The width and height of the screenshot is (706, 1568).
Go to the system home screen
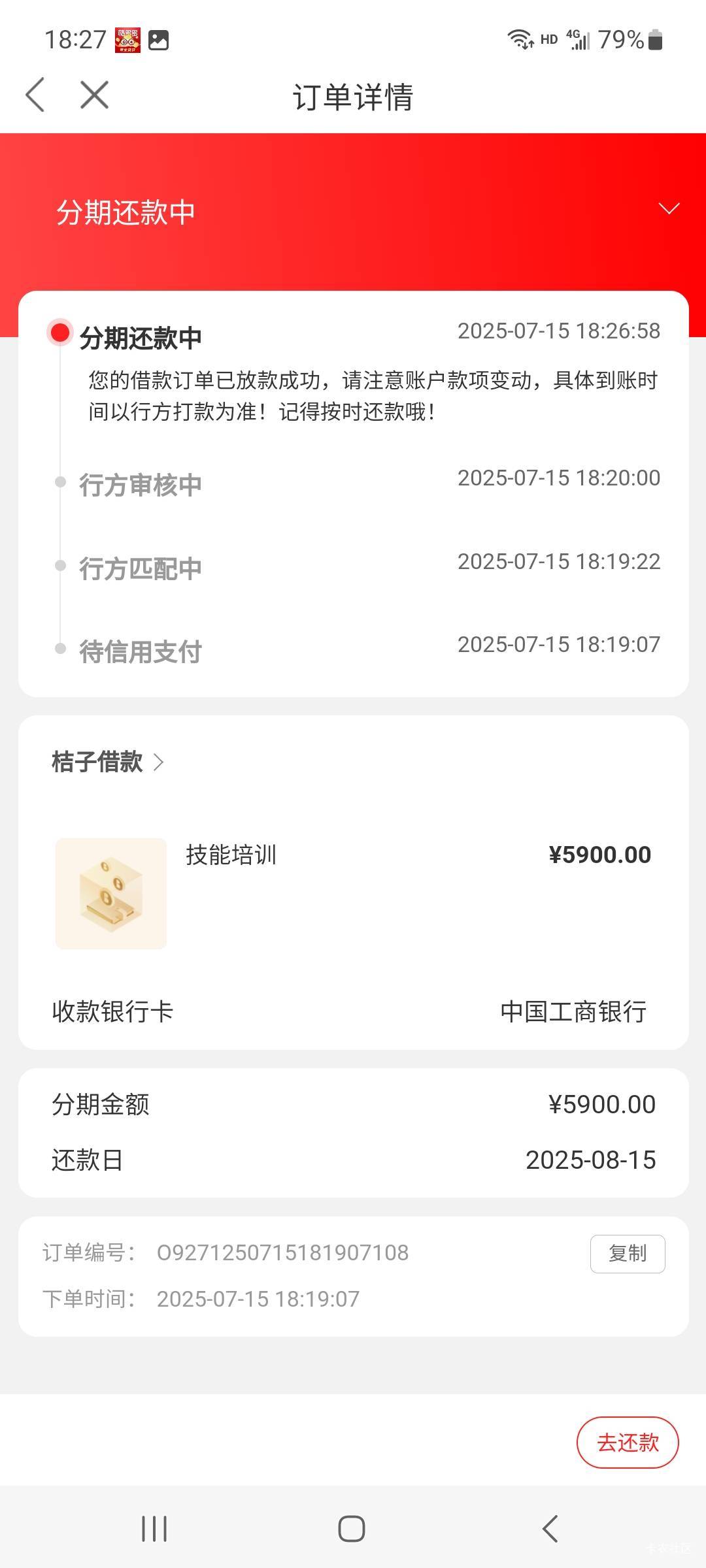pyautogui.click(x=352, y=1529)
